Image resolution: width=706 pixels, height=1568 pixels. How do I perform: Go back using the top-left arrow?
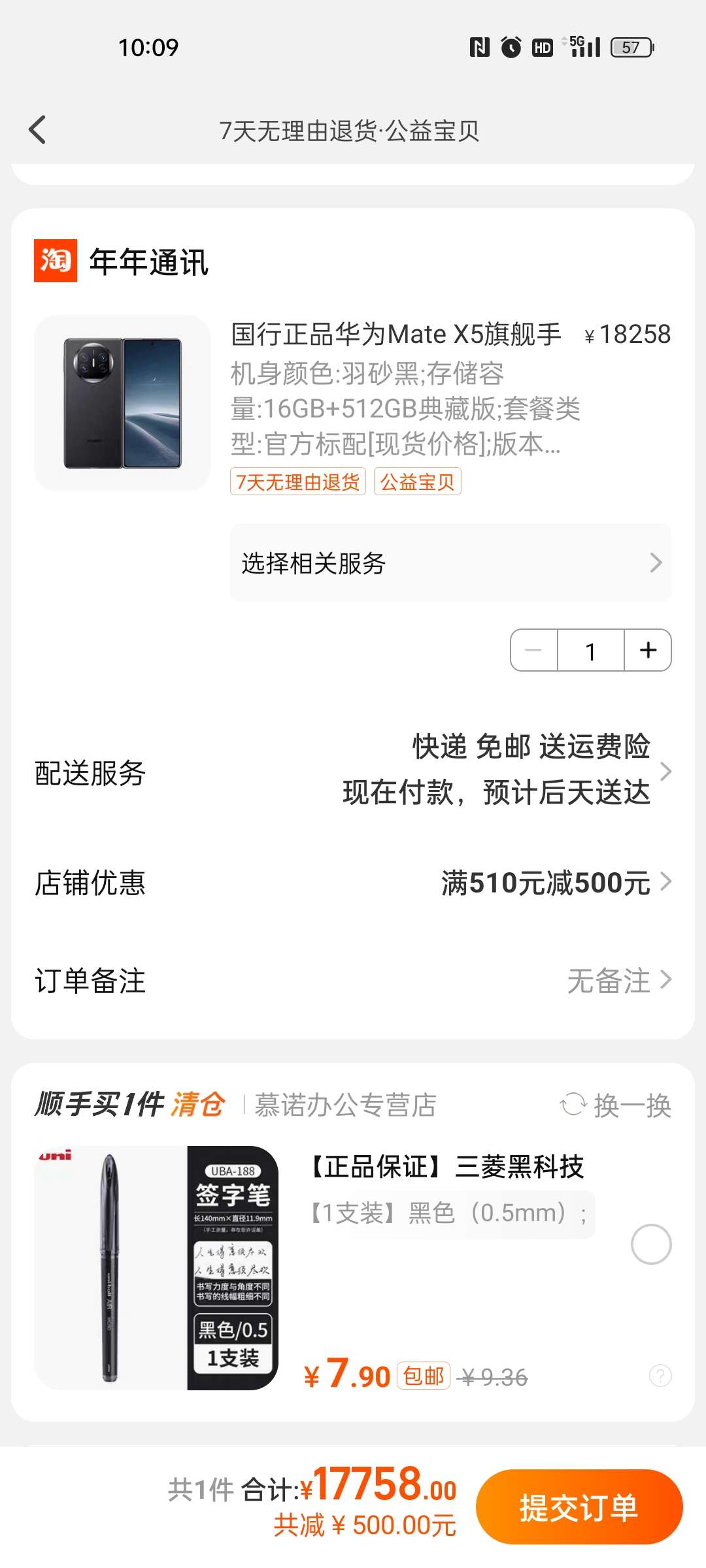38,129
